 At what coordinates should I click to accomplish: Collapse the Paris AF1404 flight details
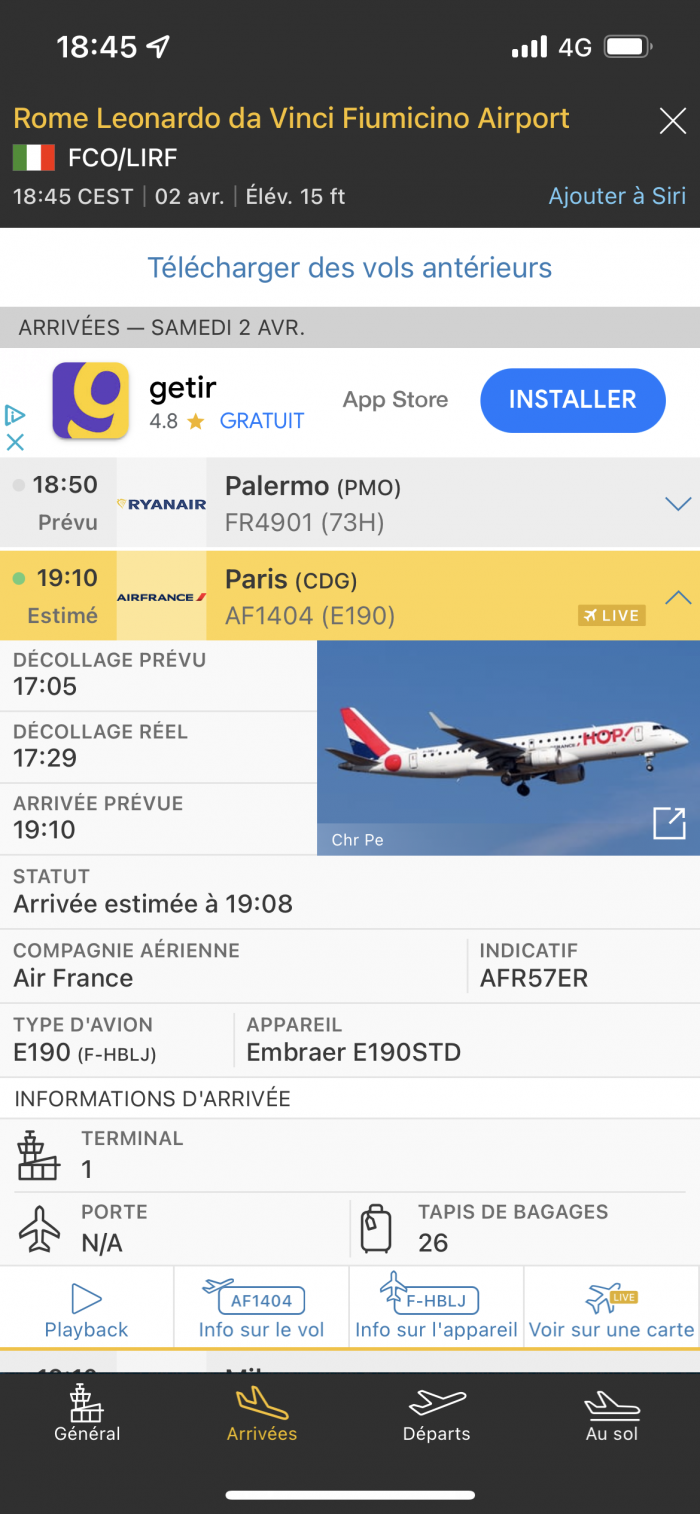coord(678,597)
